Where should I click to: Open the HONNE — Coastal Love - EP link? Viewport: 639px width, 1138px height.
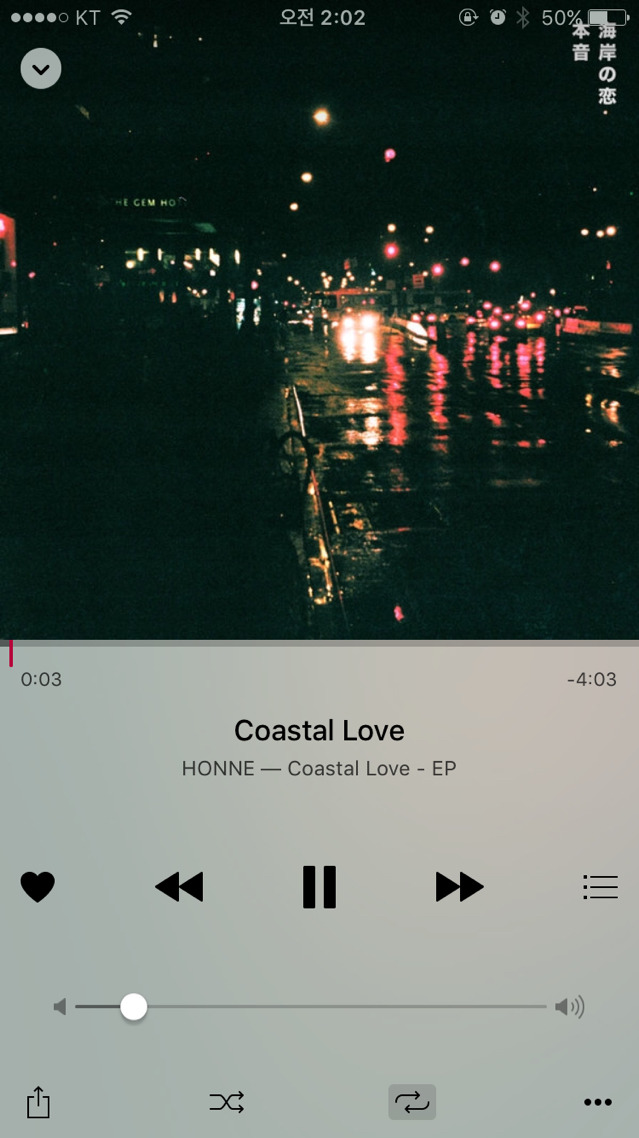pyautogui.click(x=319, y=769)
